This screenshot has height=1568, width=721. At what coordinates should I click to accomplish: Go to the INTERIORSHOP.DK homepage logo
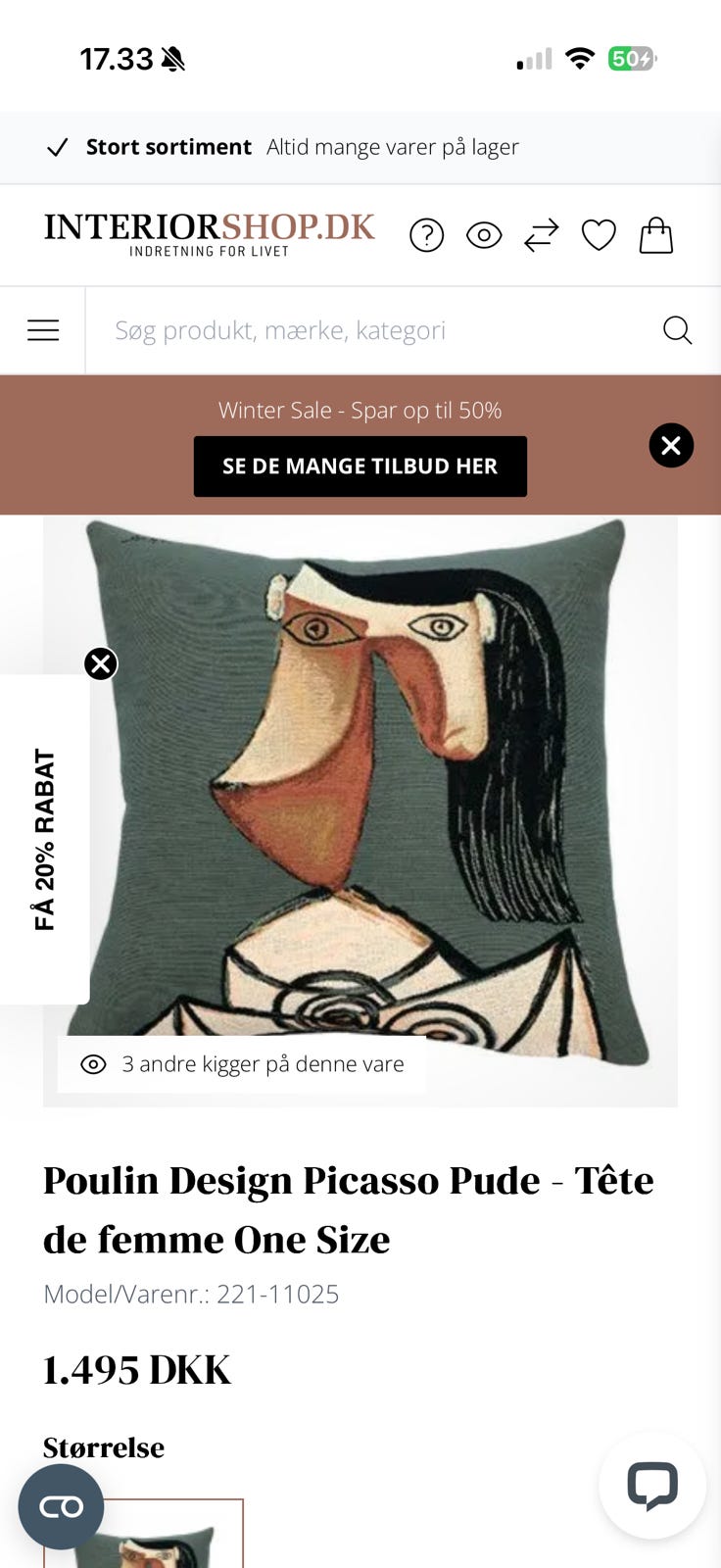tap(208, 233)
